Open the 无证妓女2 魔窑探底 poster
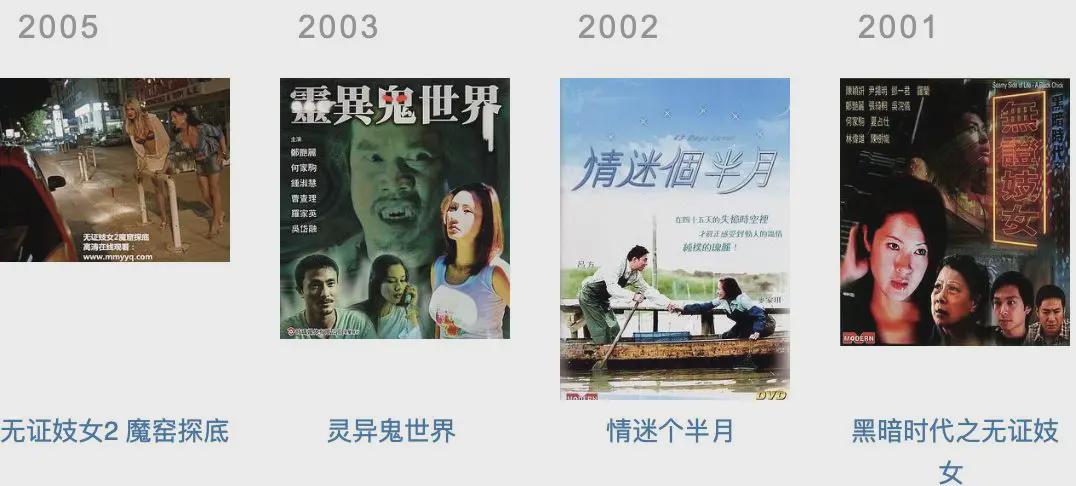This screenshot has width=1076, height=486. tap(115, 170)
